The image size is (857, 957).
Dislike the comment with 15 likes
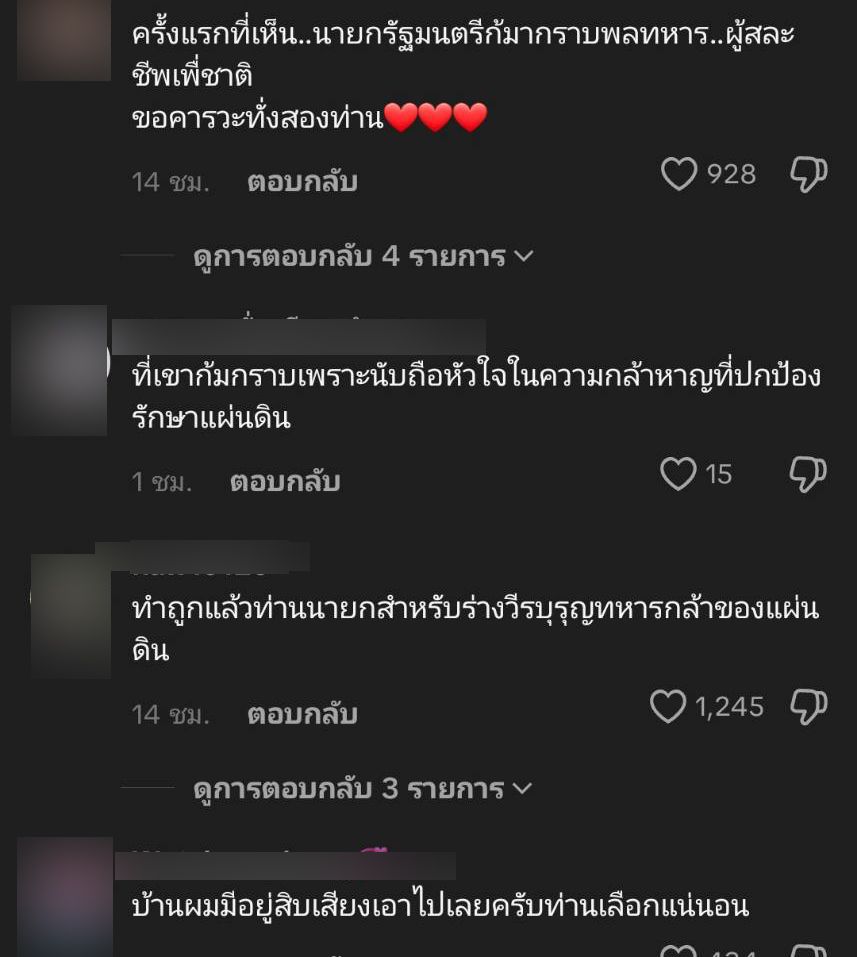pyautogui.click(x=808, y=474)
